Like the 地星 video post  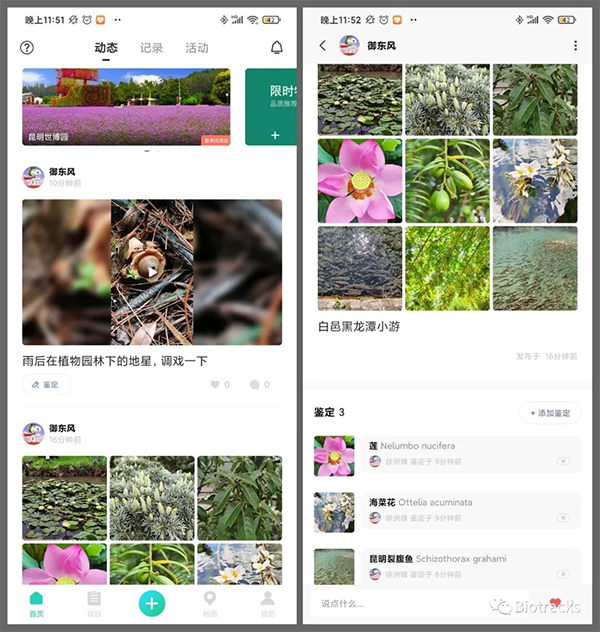click(219, 384)
